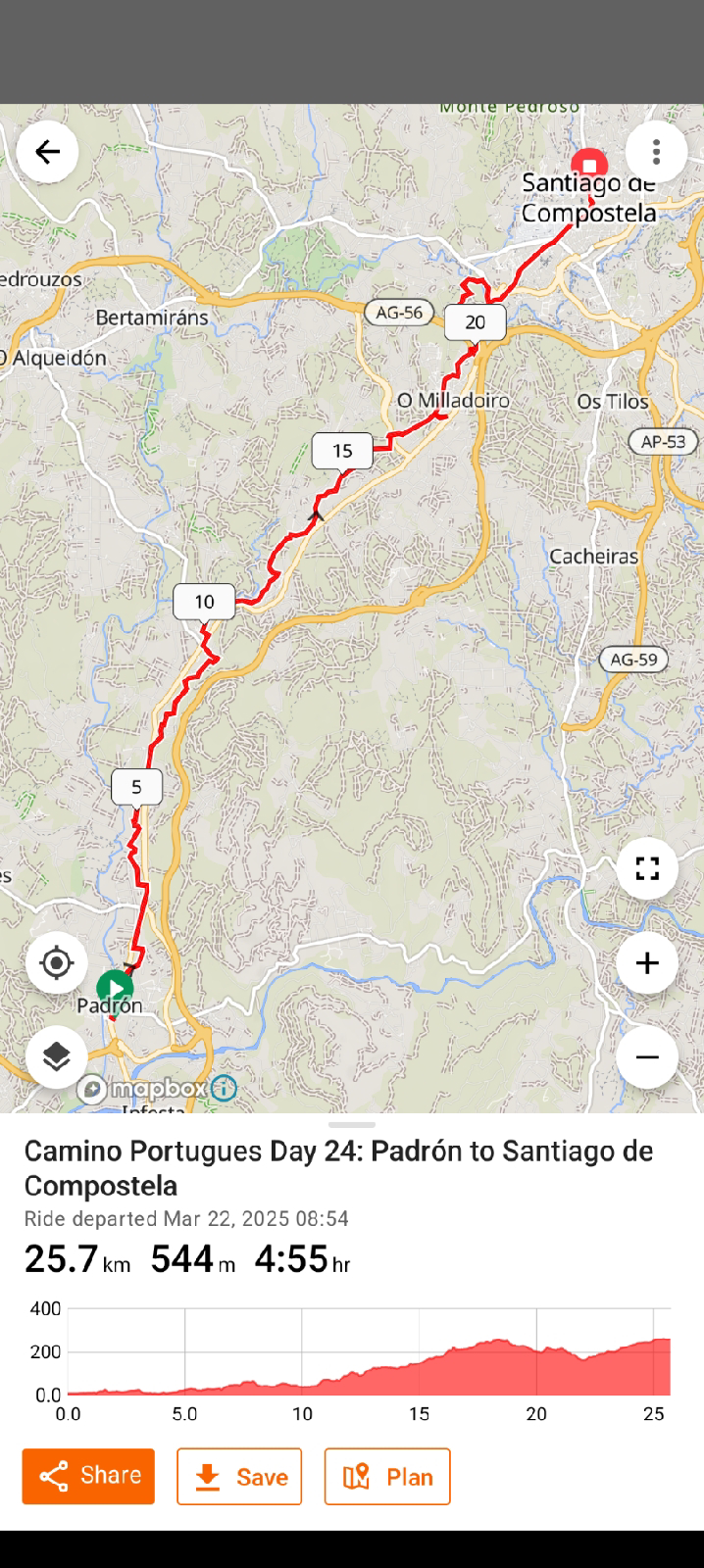Open the map layers selector
The image size is (704, 1568).
pyautogui.click(x=57, y=1056)
